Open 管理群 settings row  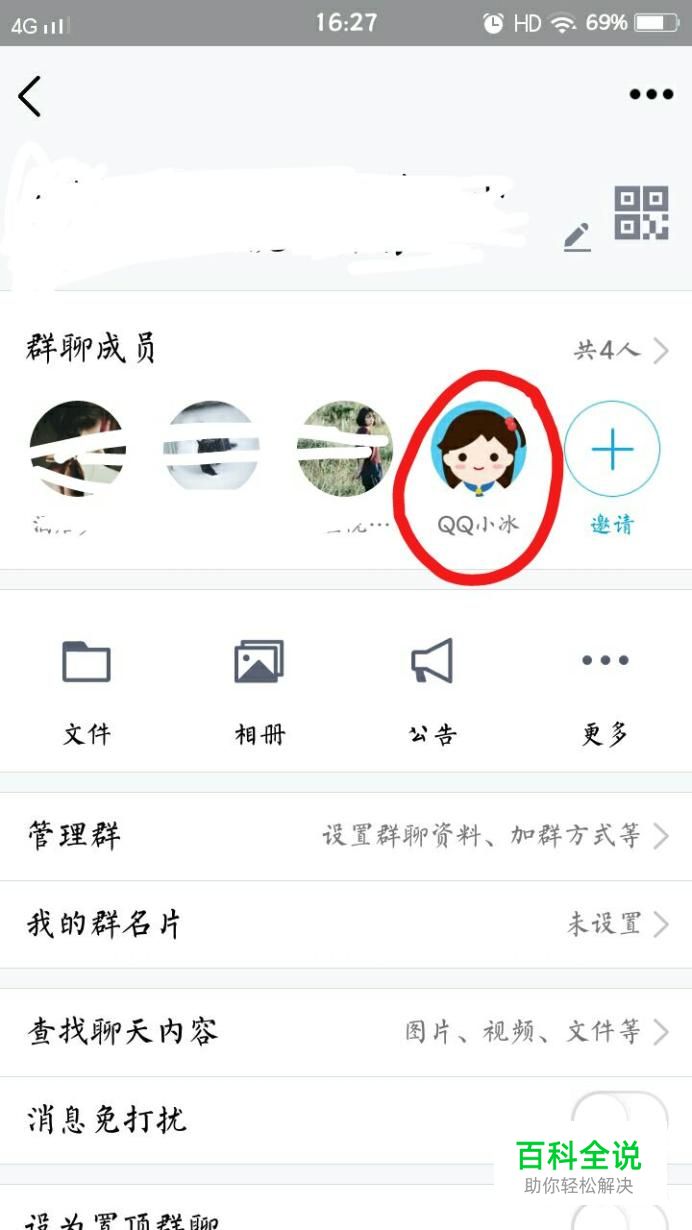(x=346, y=836)
